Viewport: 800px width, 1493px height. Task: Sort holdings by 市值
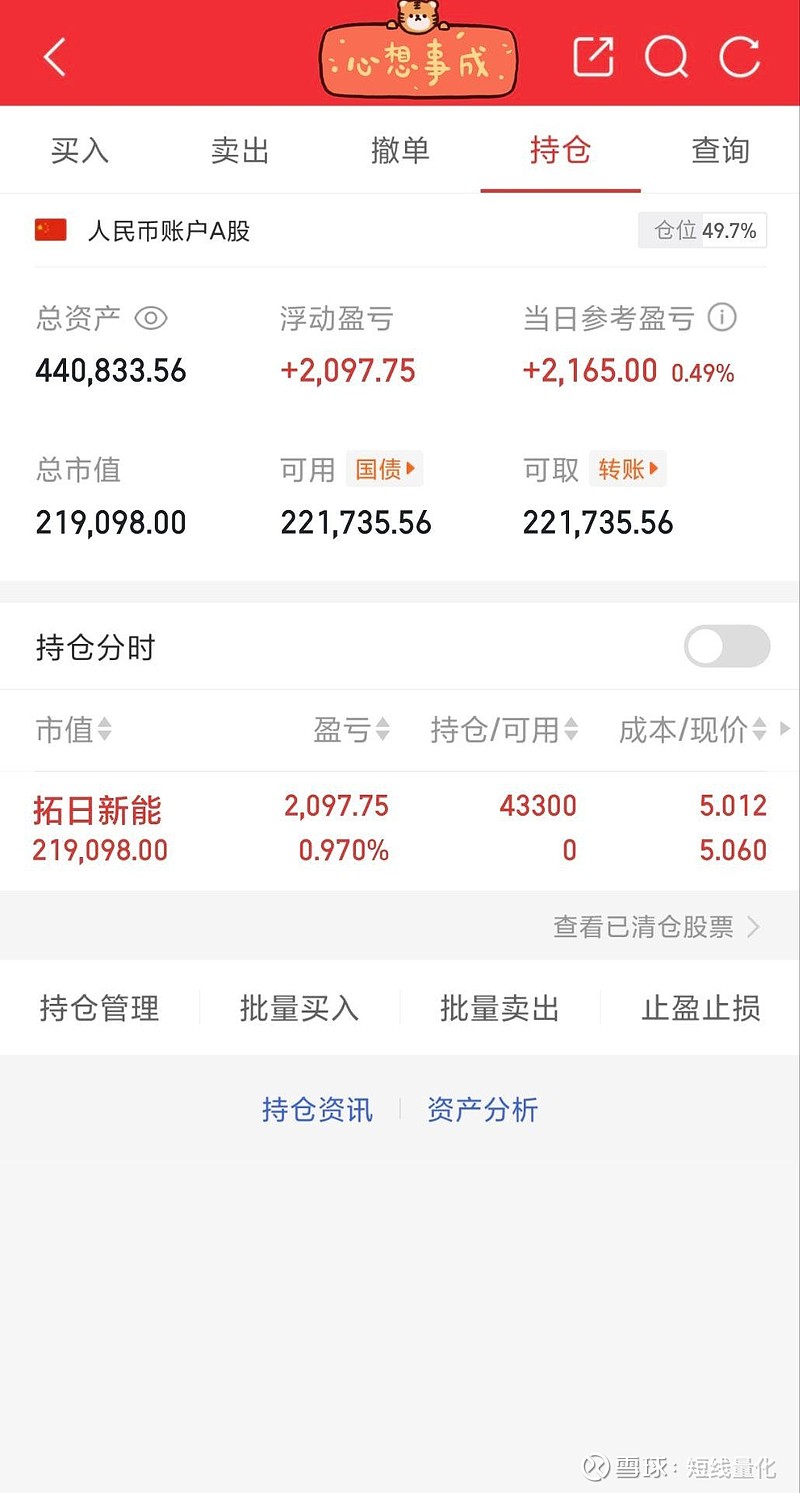[x=74, y=730]
